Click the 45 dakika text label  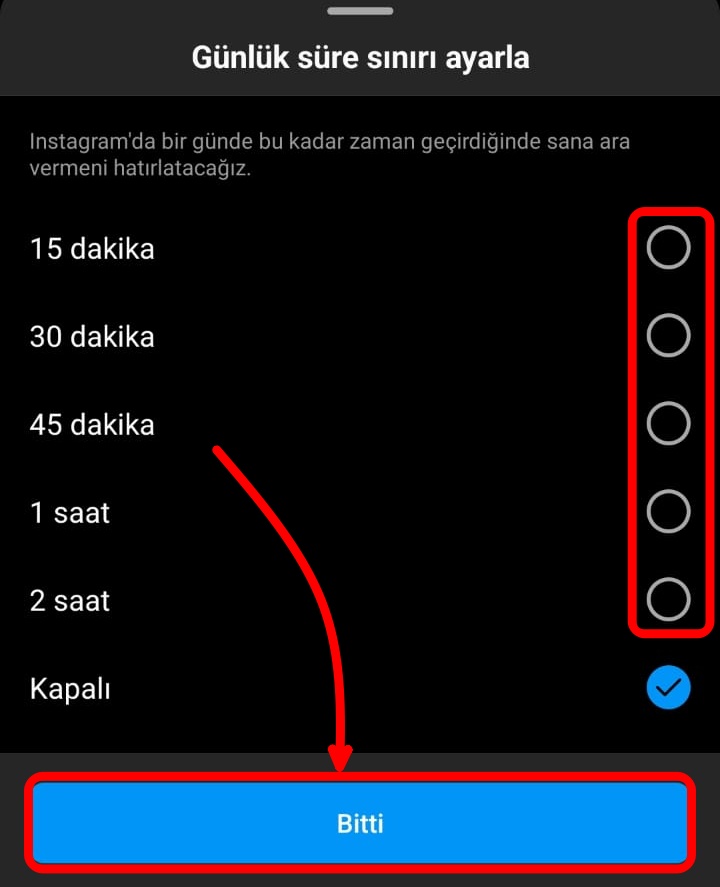pyautogui.click(x=91, y=424)
